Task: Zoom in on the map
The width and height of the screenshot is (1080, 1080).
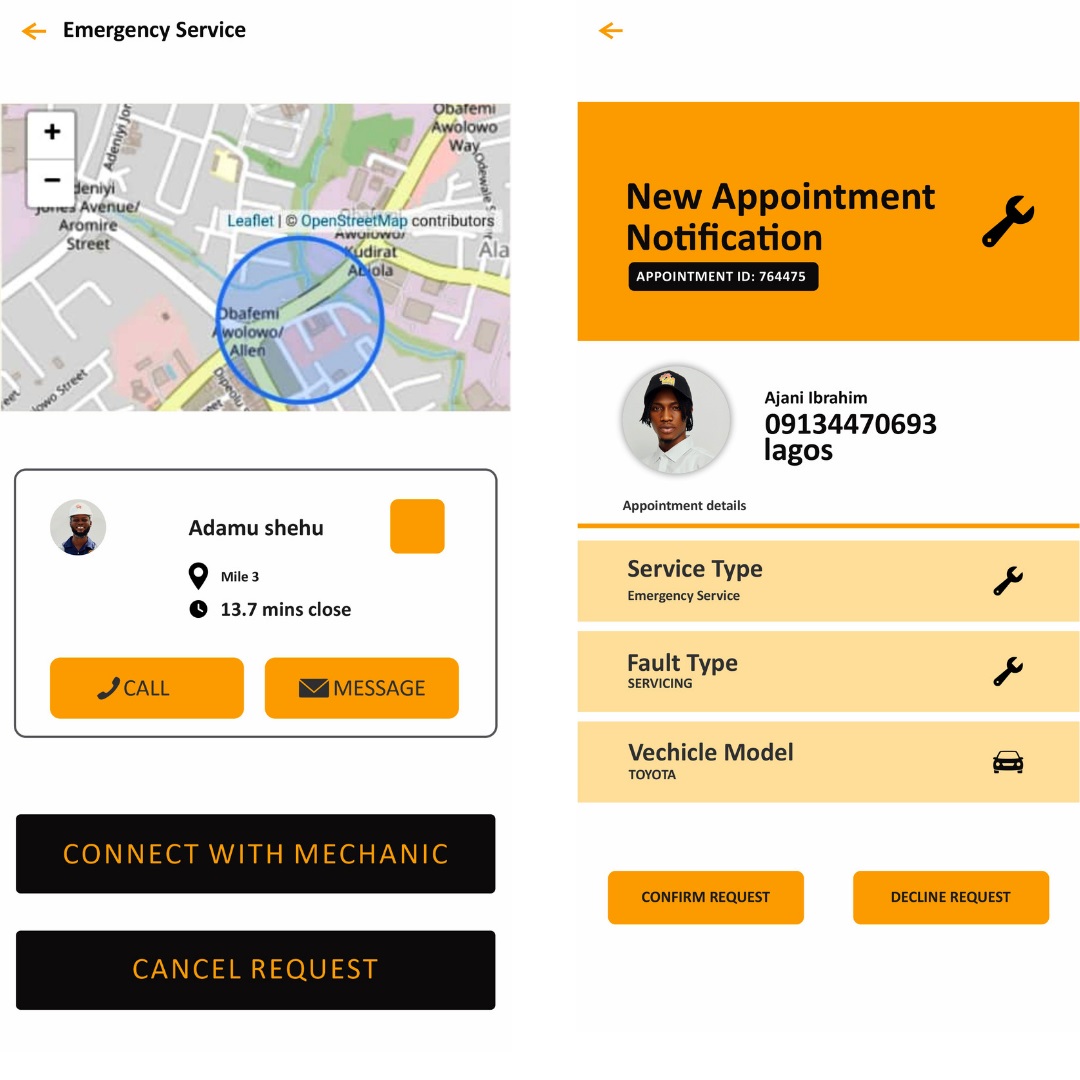Action: tap(52, 133)
